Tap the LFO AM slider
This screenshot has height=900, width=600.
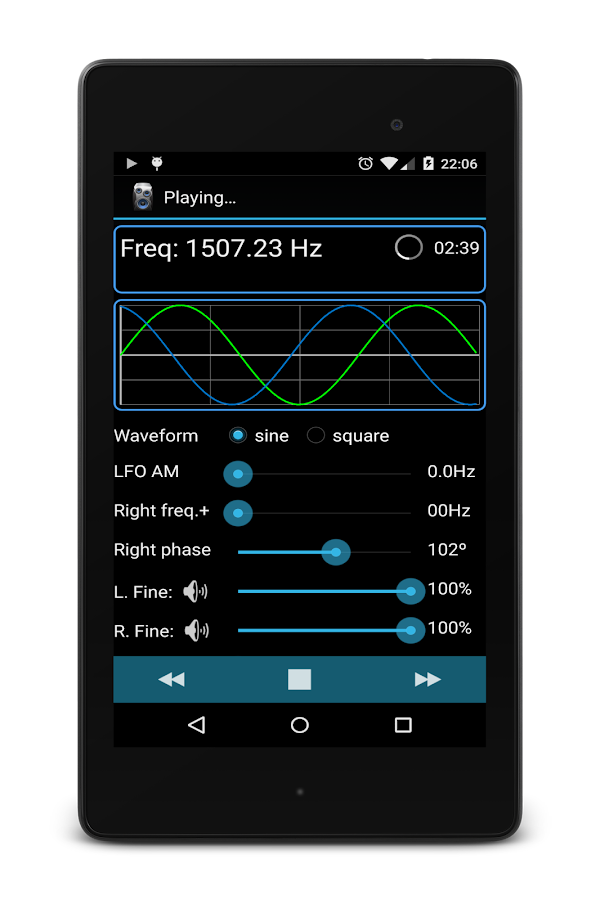click(x=324, y=473)
